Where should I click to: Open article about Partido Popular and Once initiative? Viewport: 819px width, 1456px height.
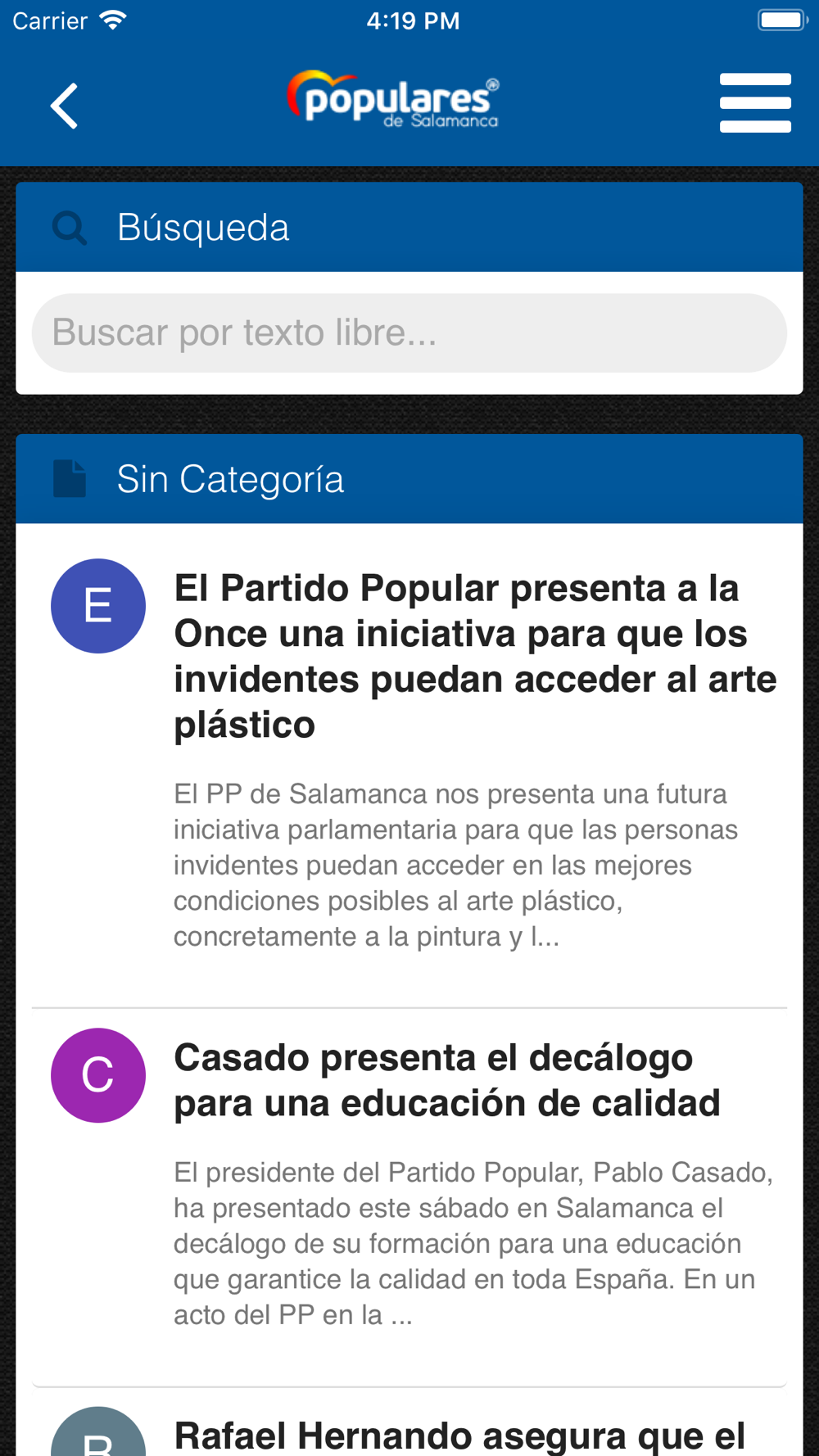point(409,765)
